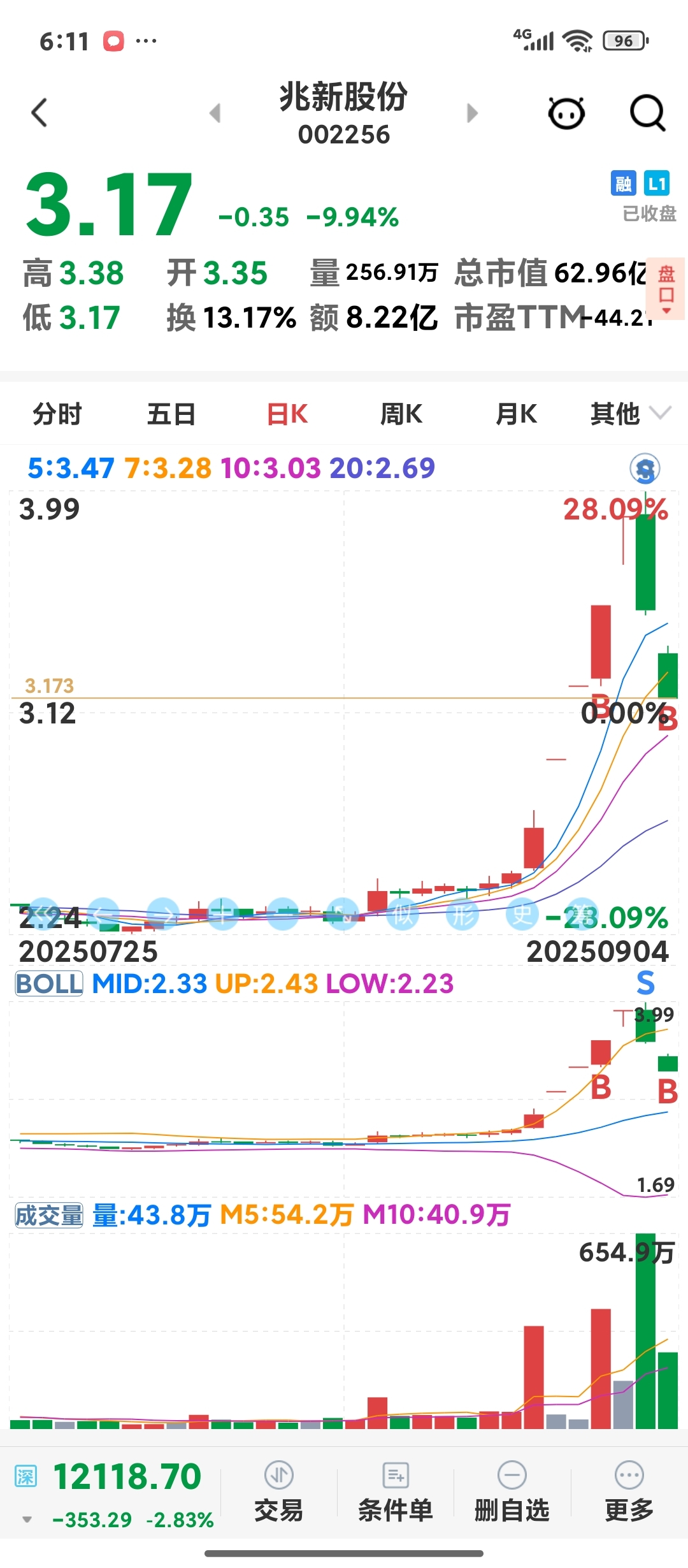Screen dimensions: 688x1568
Task: Expand the 其他 chart periods dropdown
Action: coord(630,414)
